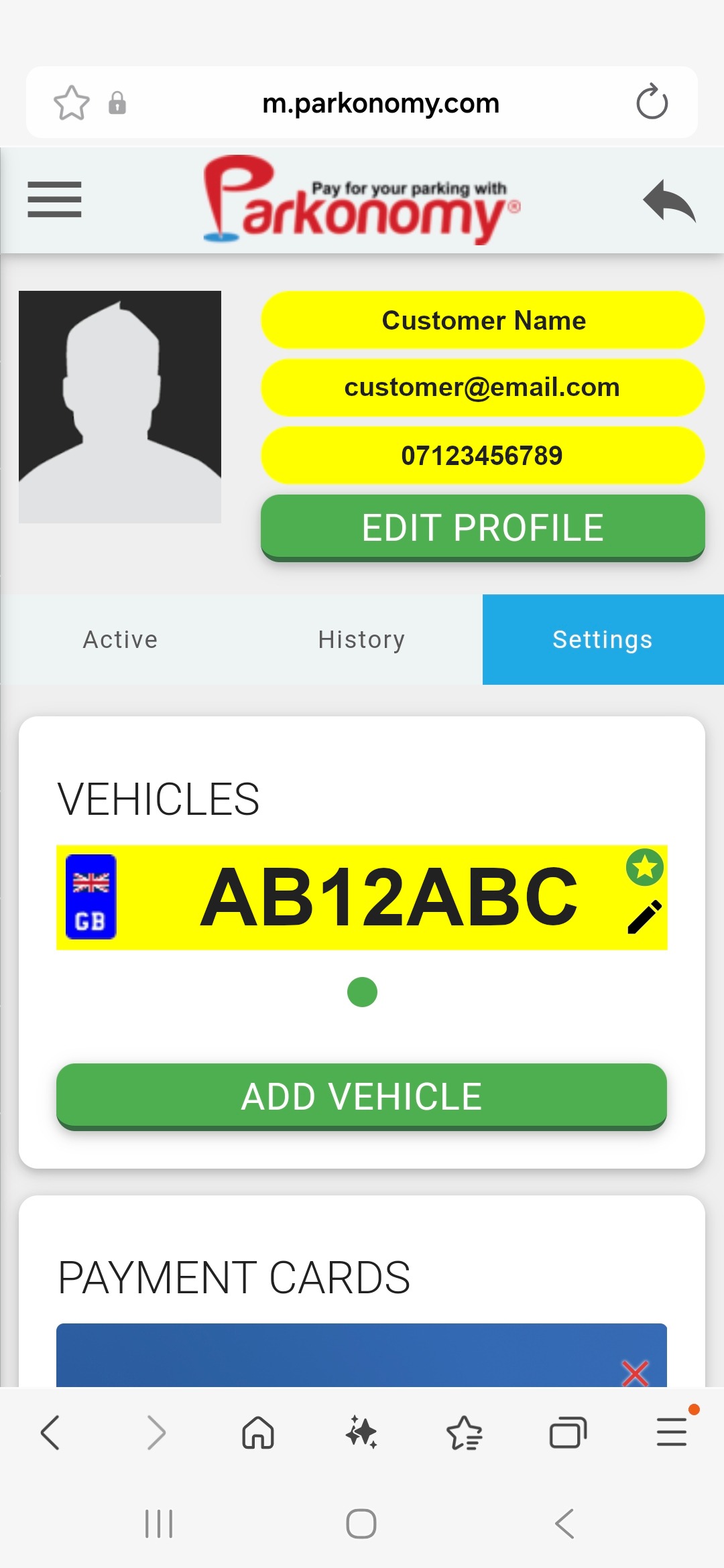Switch to the History tab
Viewport: 724px width, 1568px height.
362,639
